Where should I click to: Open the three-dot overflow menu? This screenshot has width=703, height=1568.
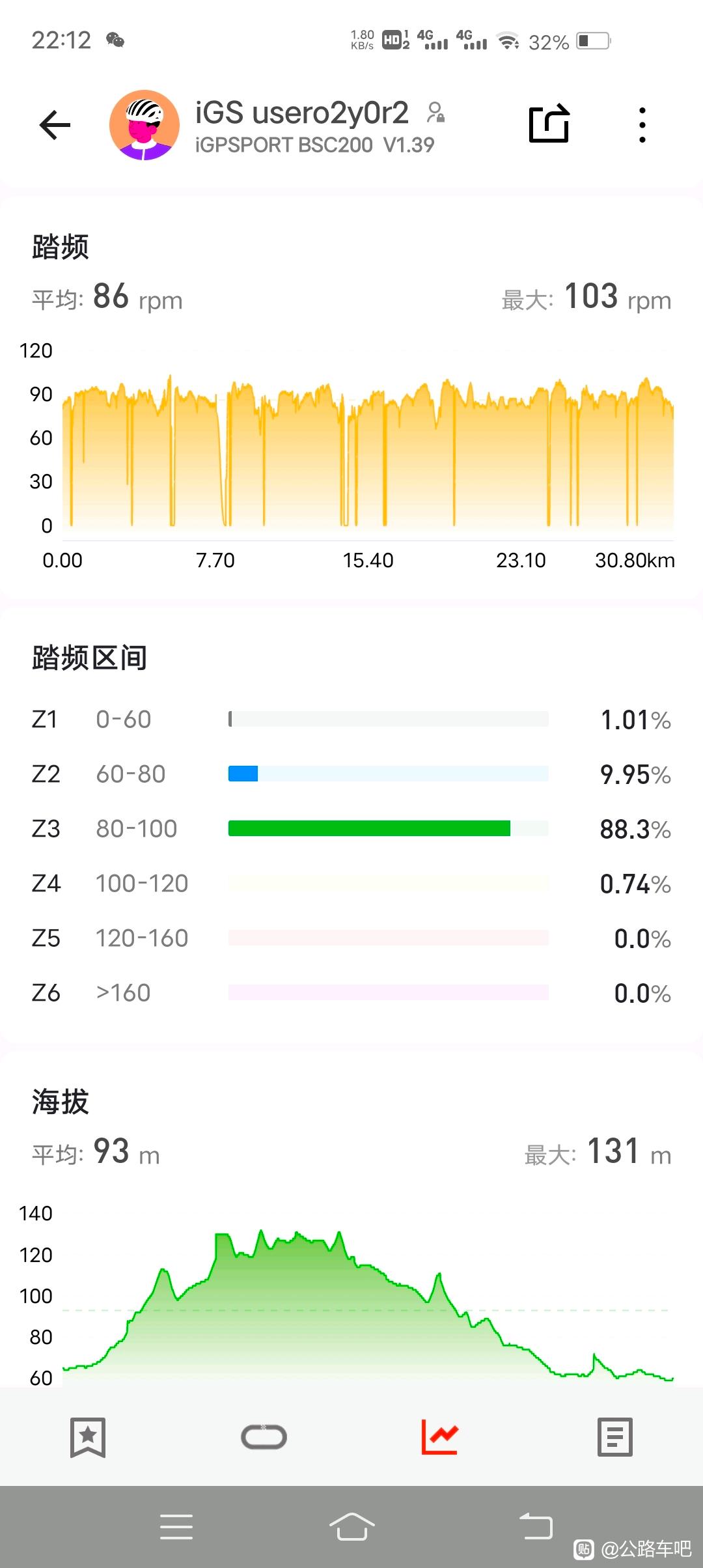point(642,125)
